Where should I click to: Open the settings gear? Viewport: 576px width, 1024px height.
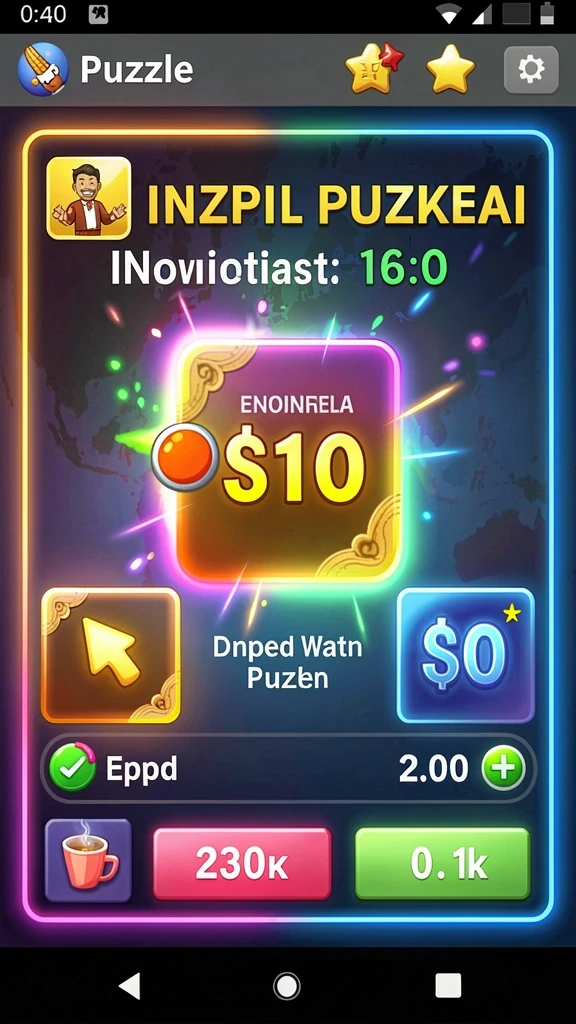coord(531,69)
